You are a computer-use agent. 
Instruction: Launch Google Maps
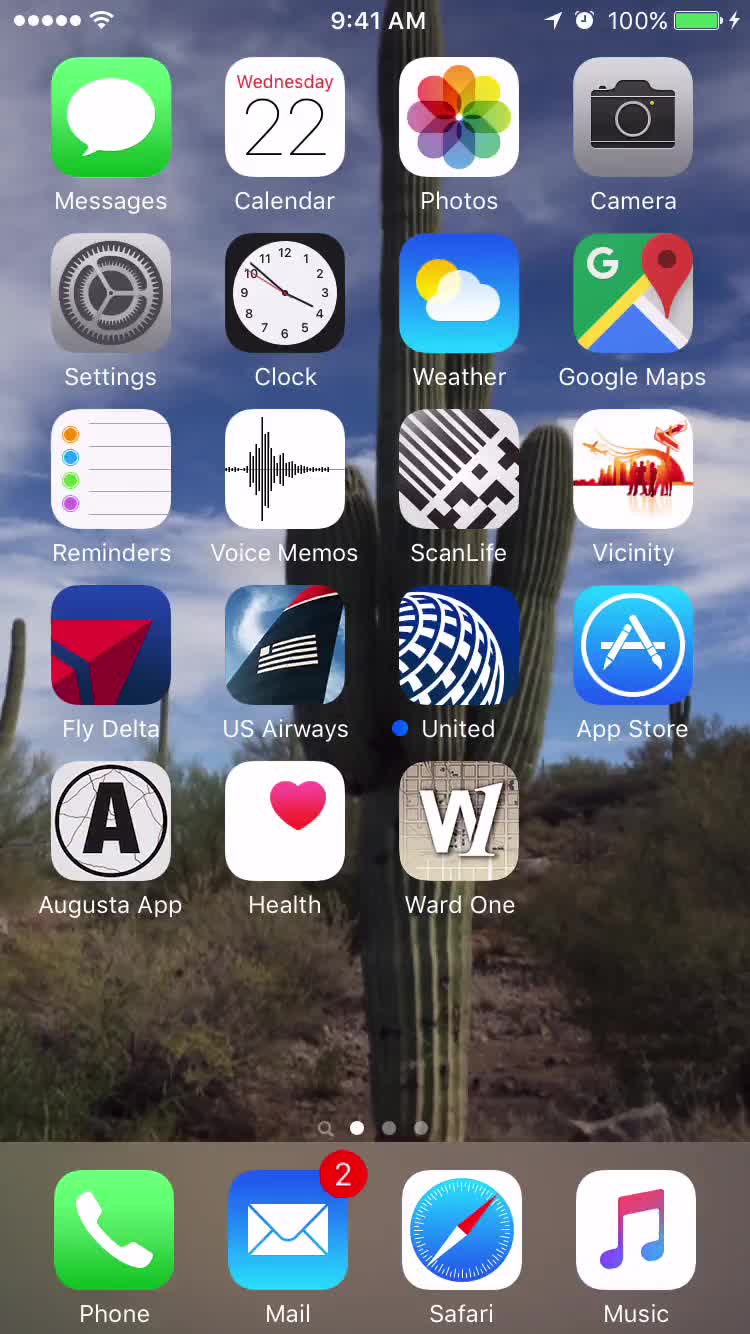click(x=633, y=293)
